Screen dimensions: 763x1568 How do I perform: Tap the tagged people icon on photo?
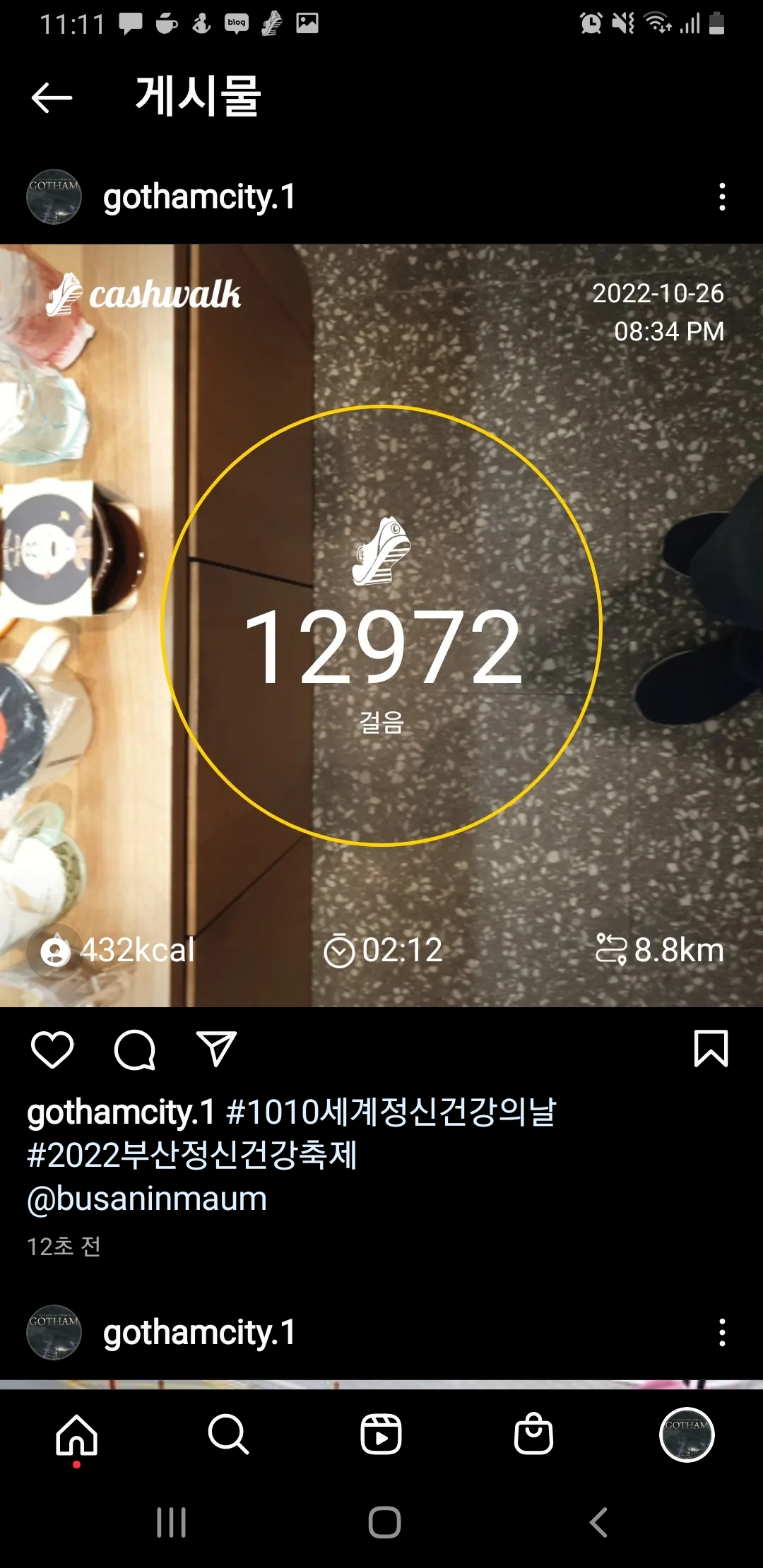pos(55,951)
